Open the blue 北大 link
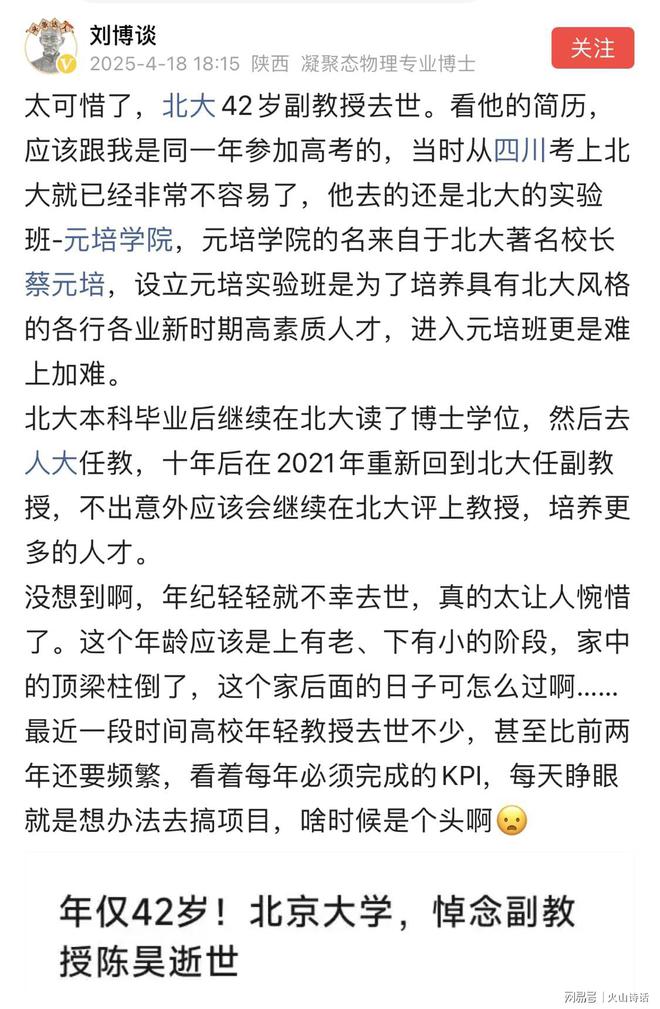 pos(183,104)
